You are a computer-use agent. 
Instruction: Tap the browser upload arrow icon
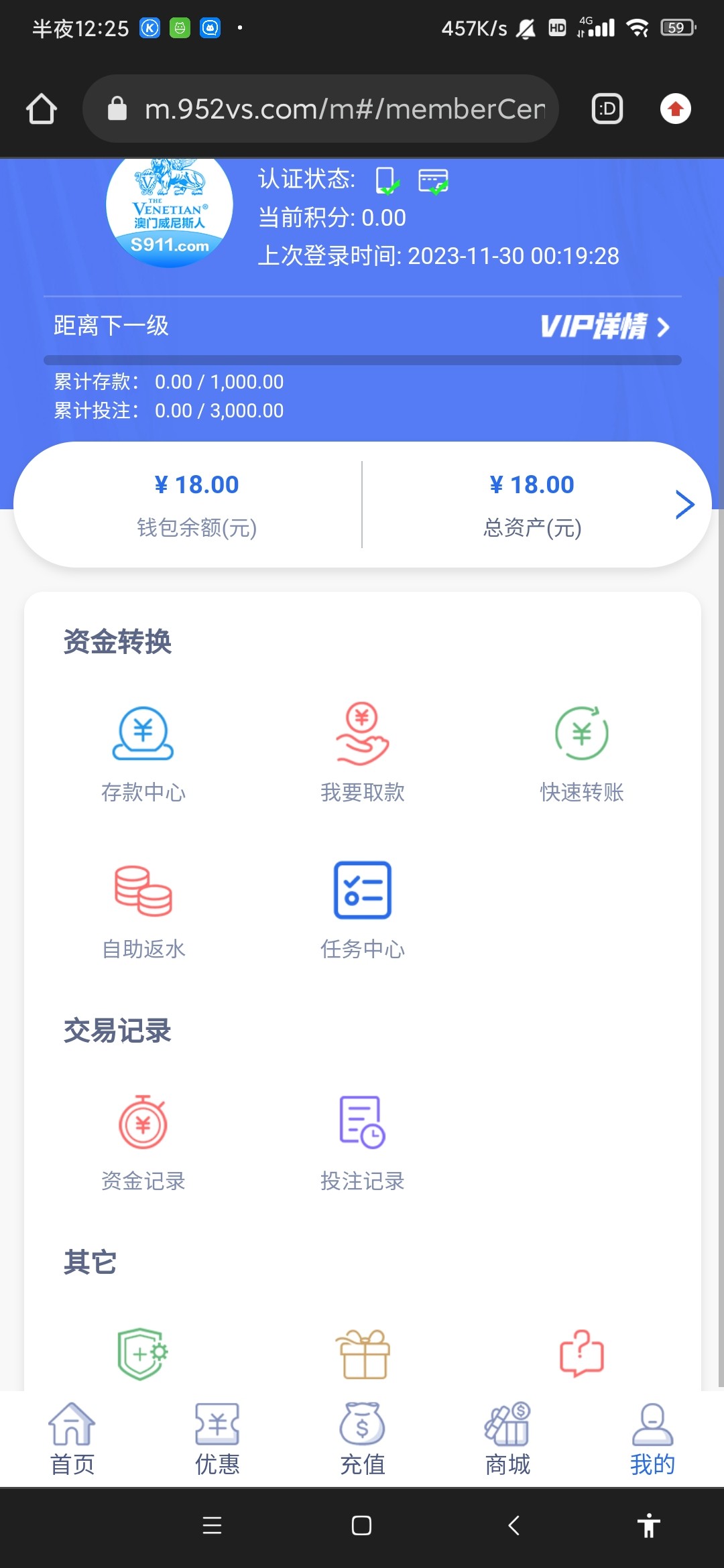[676, 109]
